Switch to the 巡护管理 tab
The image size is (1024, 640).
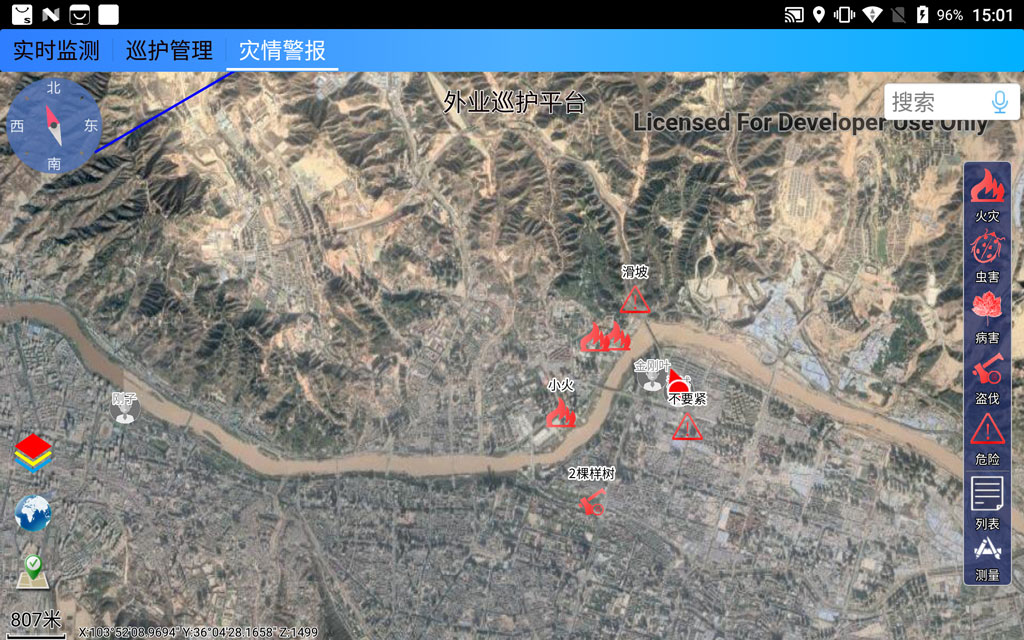pyautogui.click(x=169, y=51)
